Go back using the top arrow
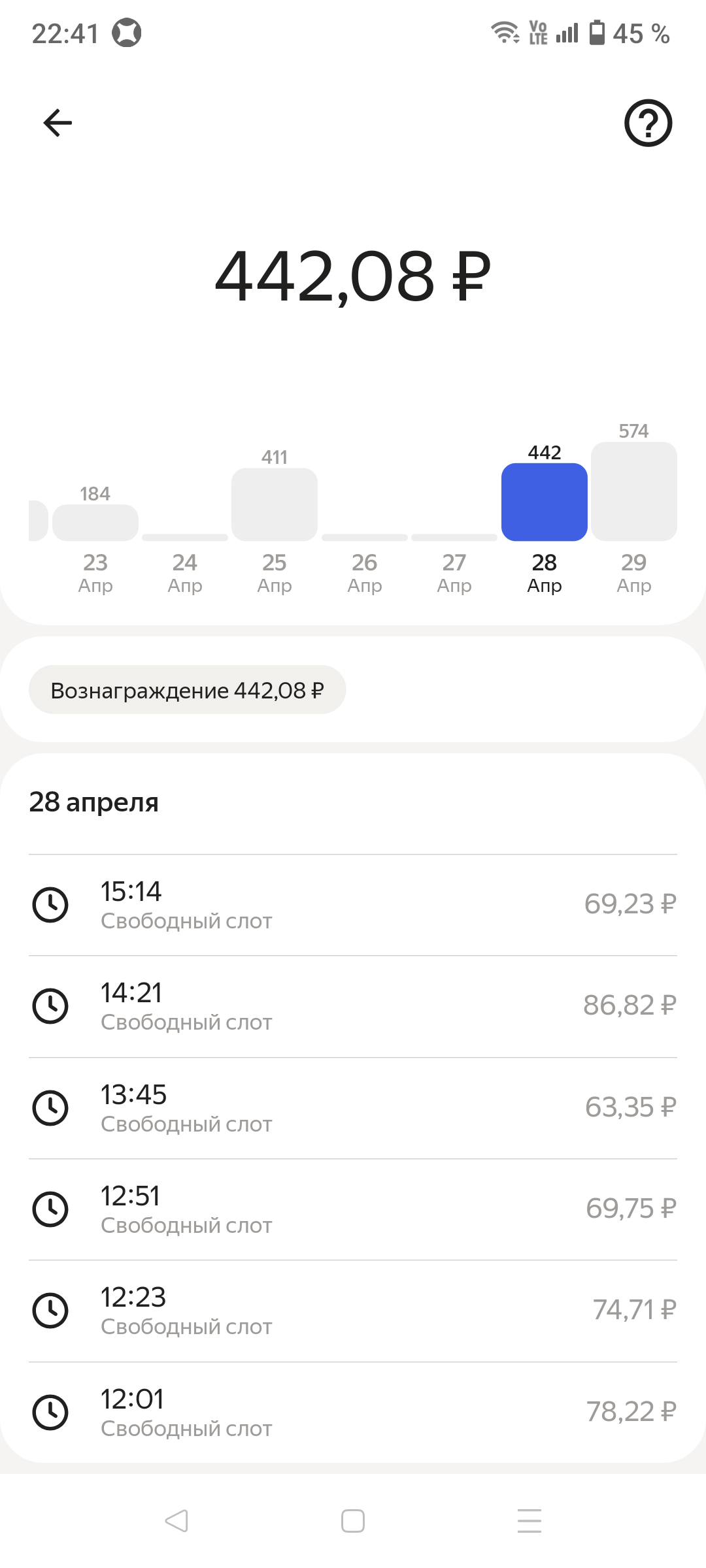Screen dimensions: 706x1568 58,123
